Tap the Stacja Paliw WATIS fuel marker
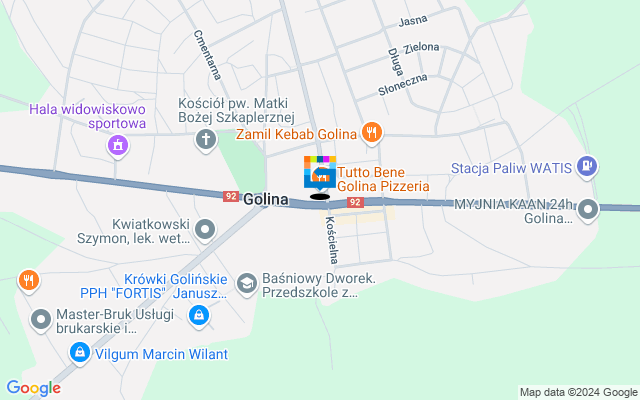The width and height of the screenshot is (640, 400). pos(587,166)
